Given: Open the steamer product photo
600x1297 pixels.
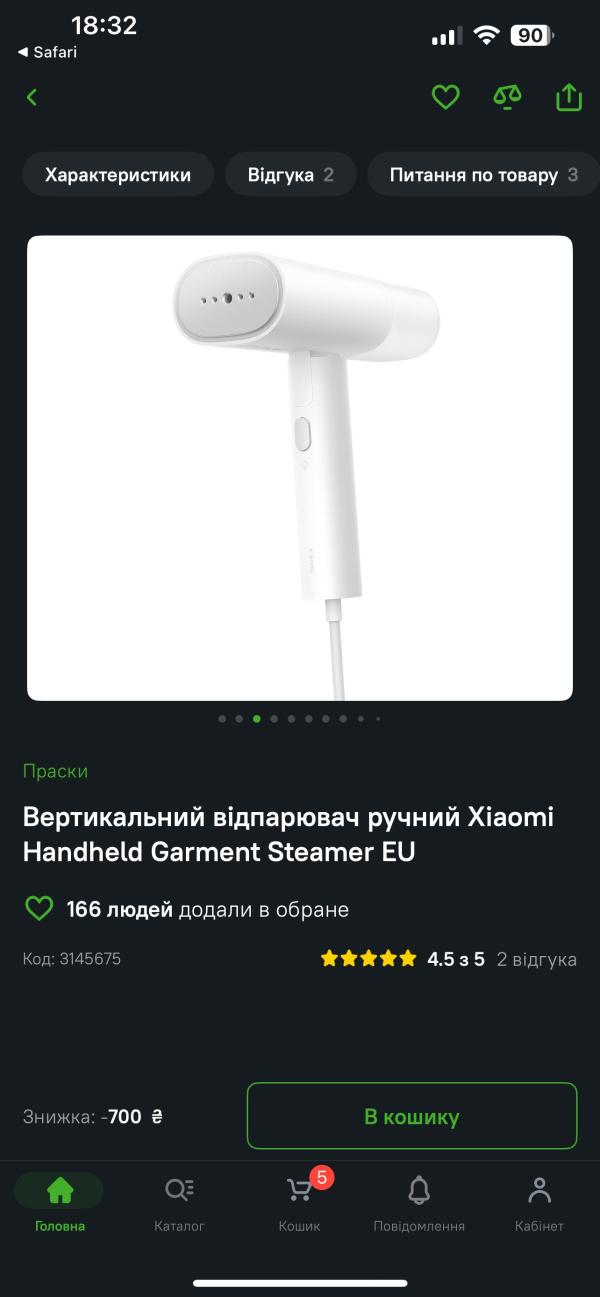Looking at the screenshot, I should click(300, 467).
